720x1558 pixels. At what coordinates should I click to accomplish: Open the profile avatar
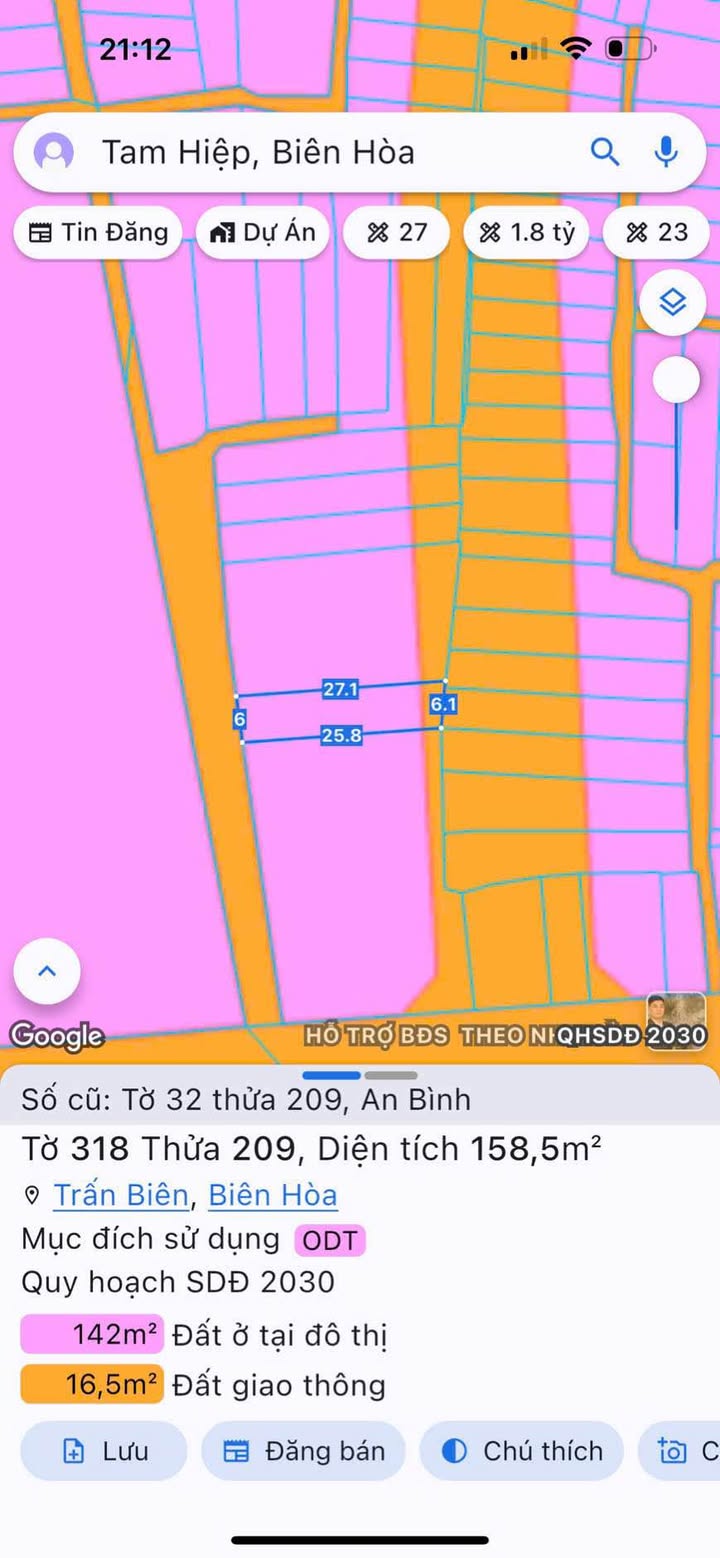(x=53, y=153)
